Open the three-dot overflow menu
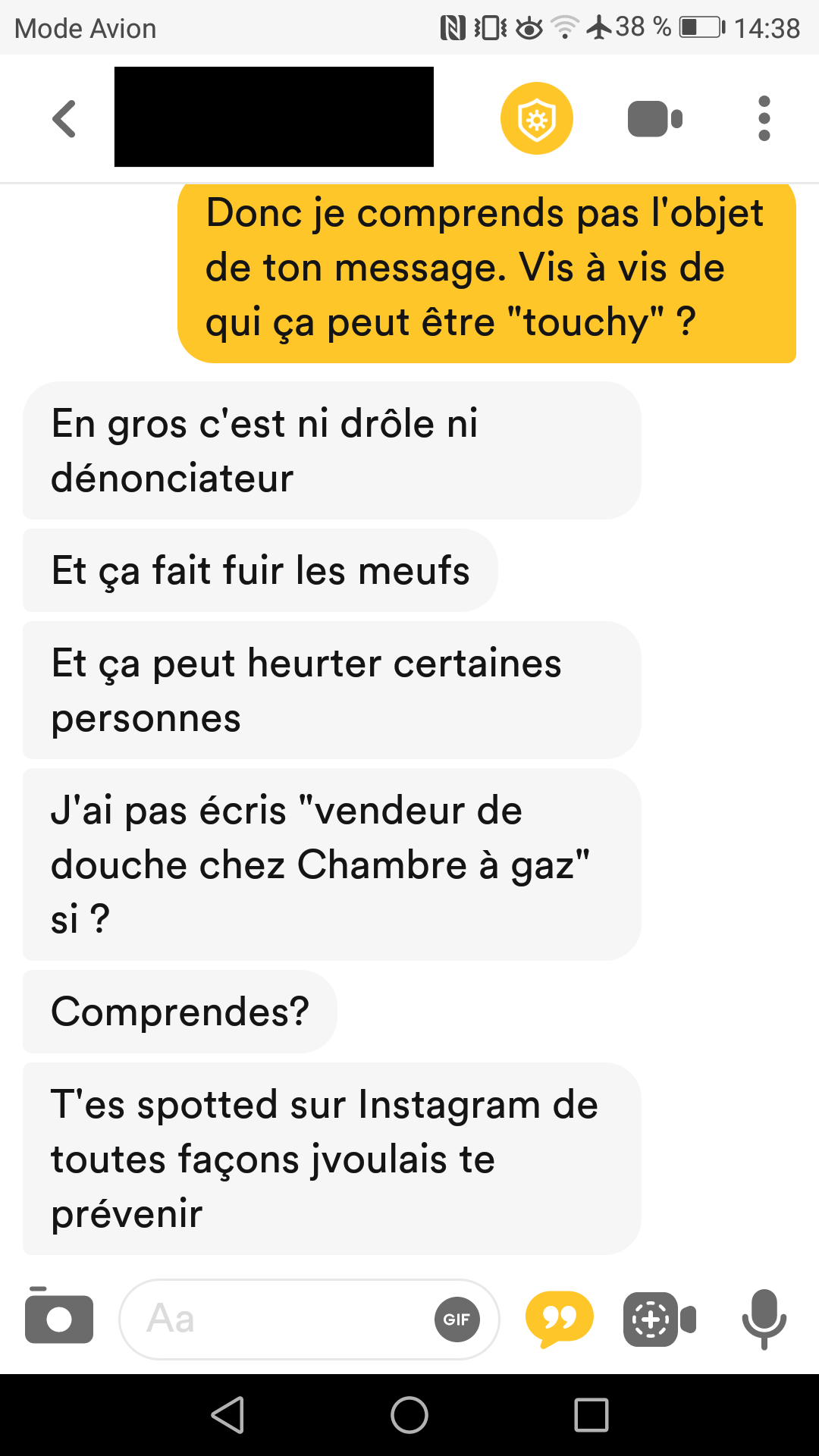Viewport: 819px width, 1456px height. point(764,118)
